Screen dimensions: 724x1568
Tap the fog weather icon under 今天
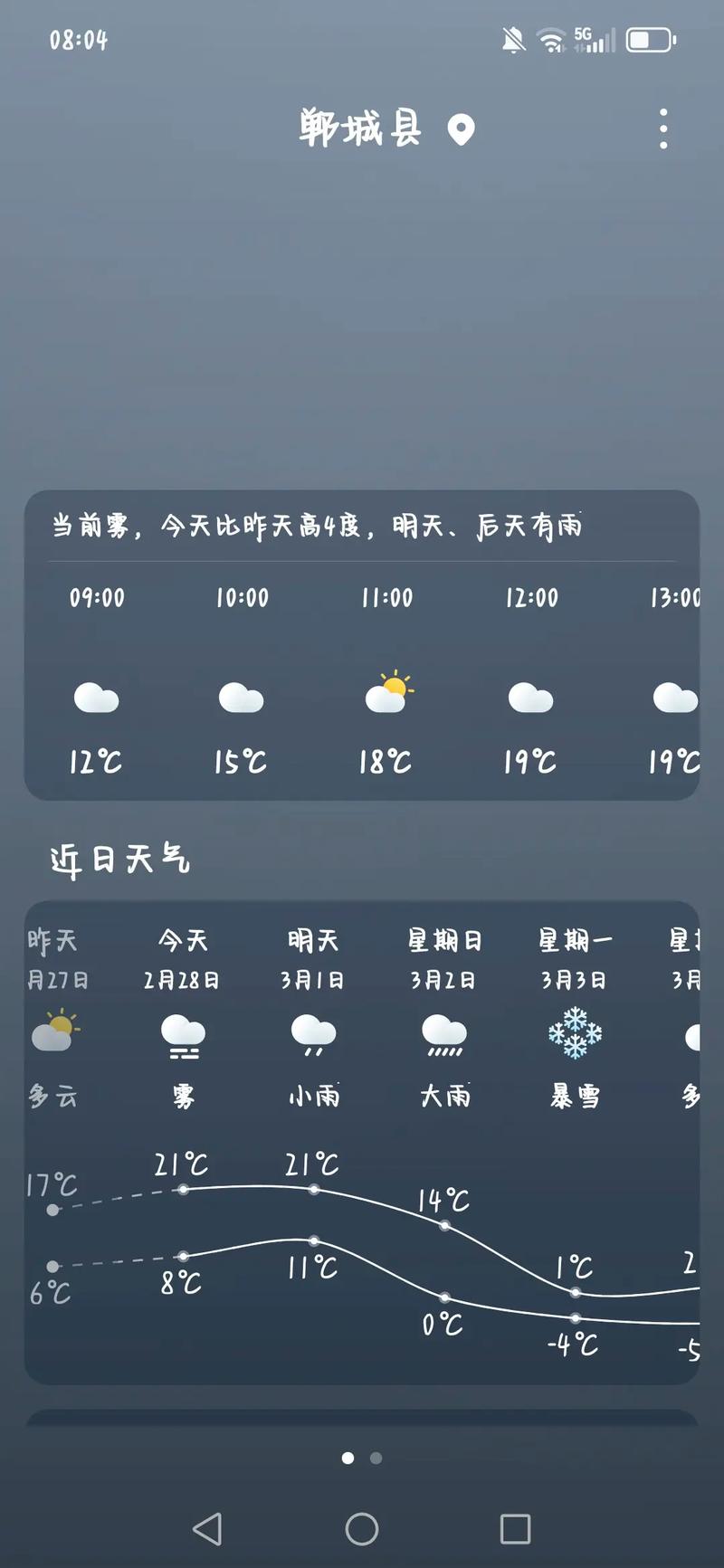click(184, 1039)
